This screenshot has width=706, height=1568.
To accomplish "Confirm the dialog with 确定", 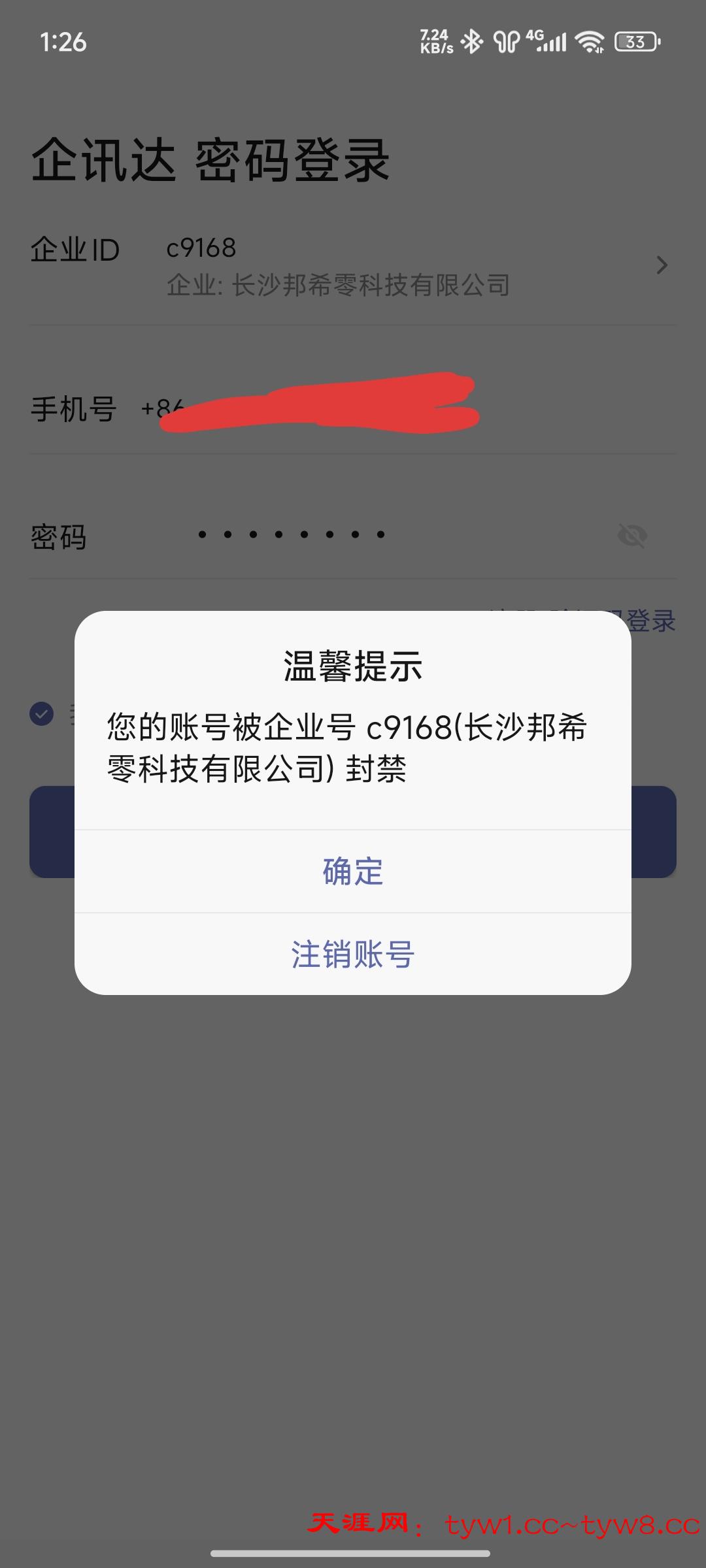I will coord(353,872).
